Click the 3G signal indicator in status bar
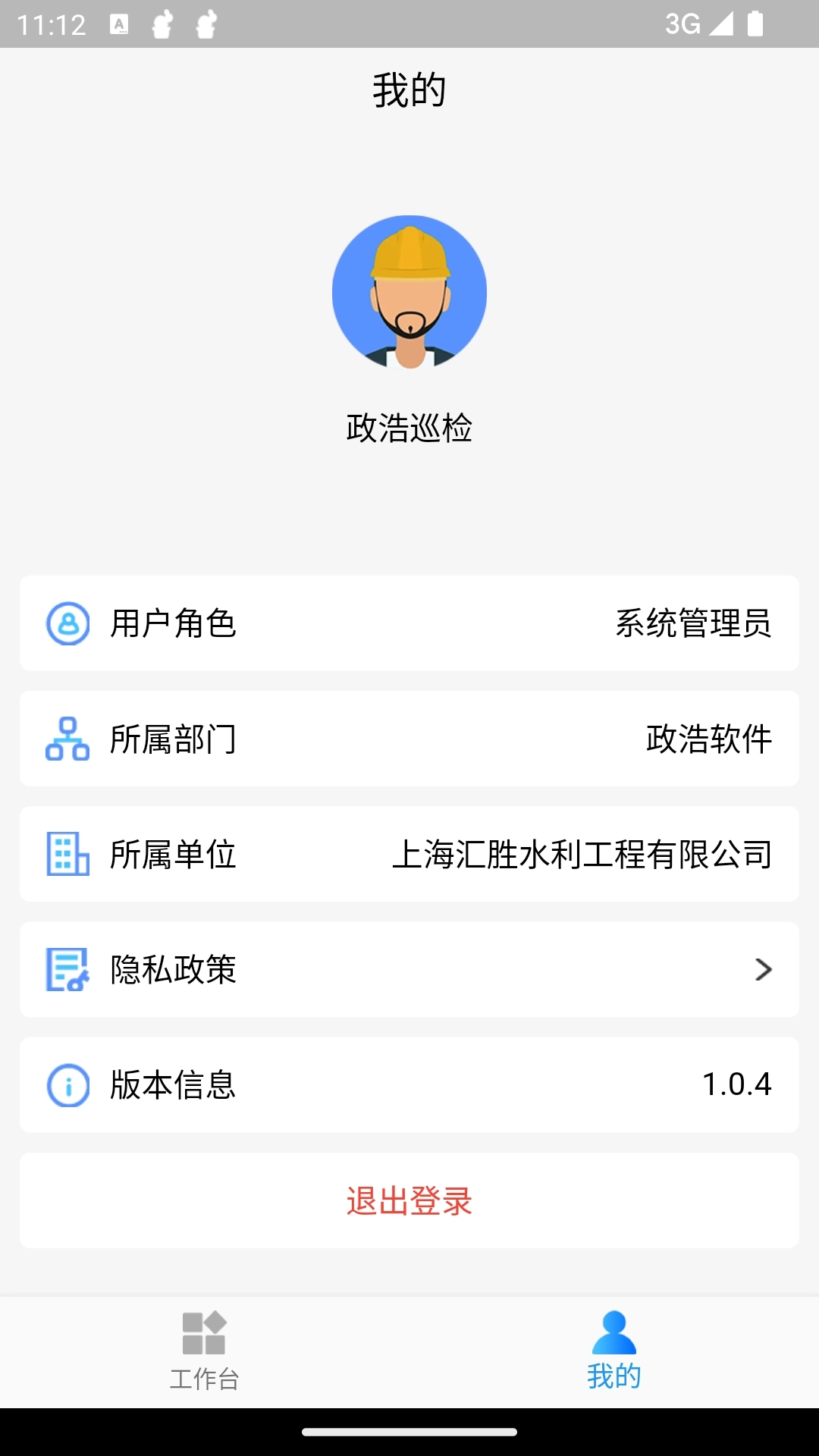 coord(683,25)
